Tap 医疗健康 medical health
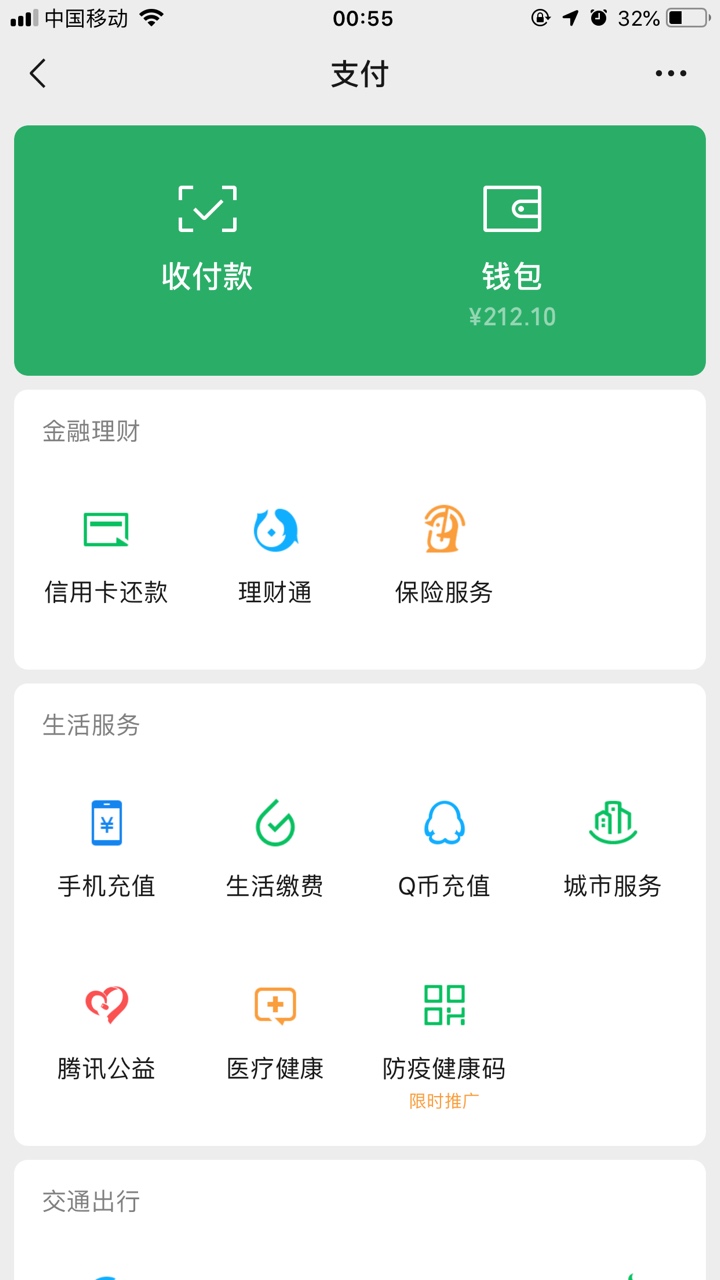 tap(275, 1033)
